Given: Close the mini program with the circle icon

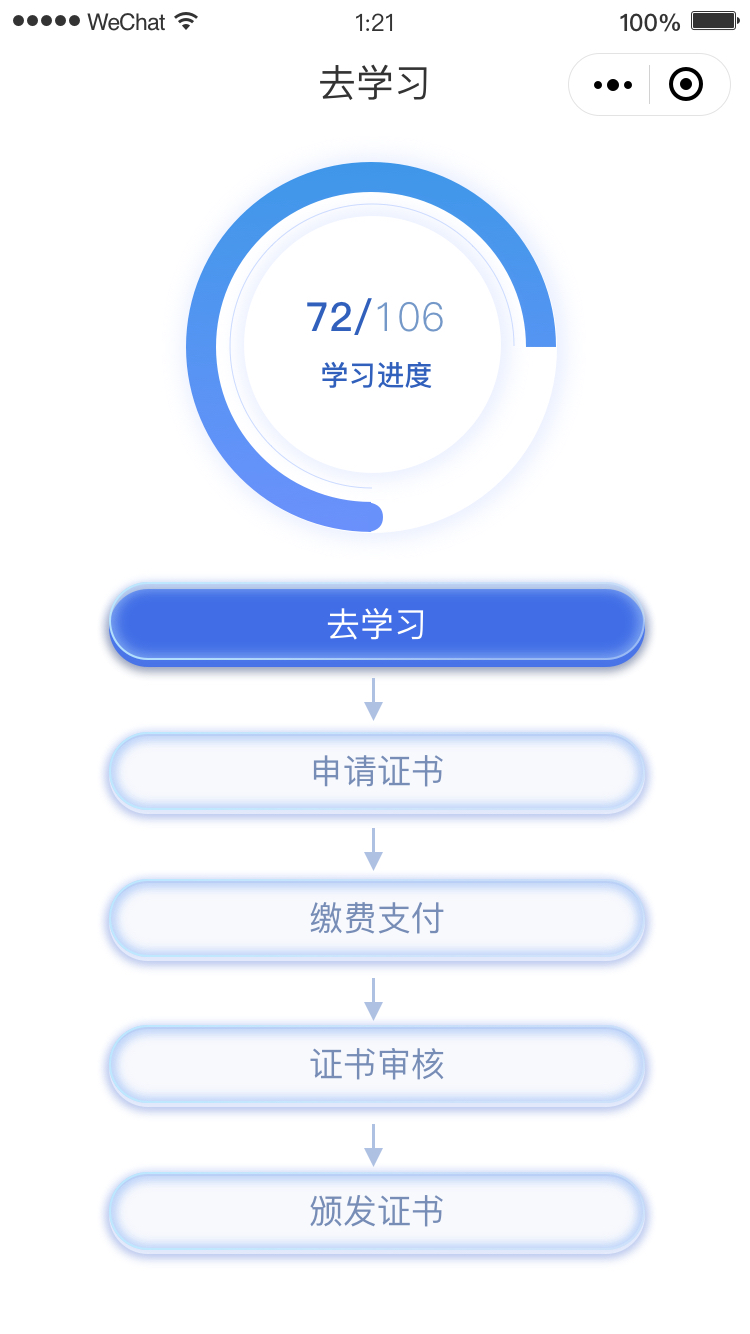Looking at the screenshot, I should click(686, 85).
